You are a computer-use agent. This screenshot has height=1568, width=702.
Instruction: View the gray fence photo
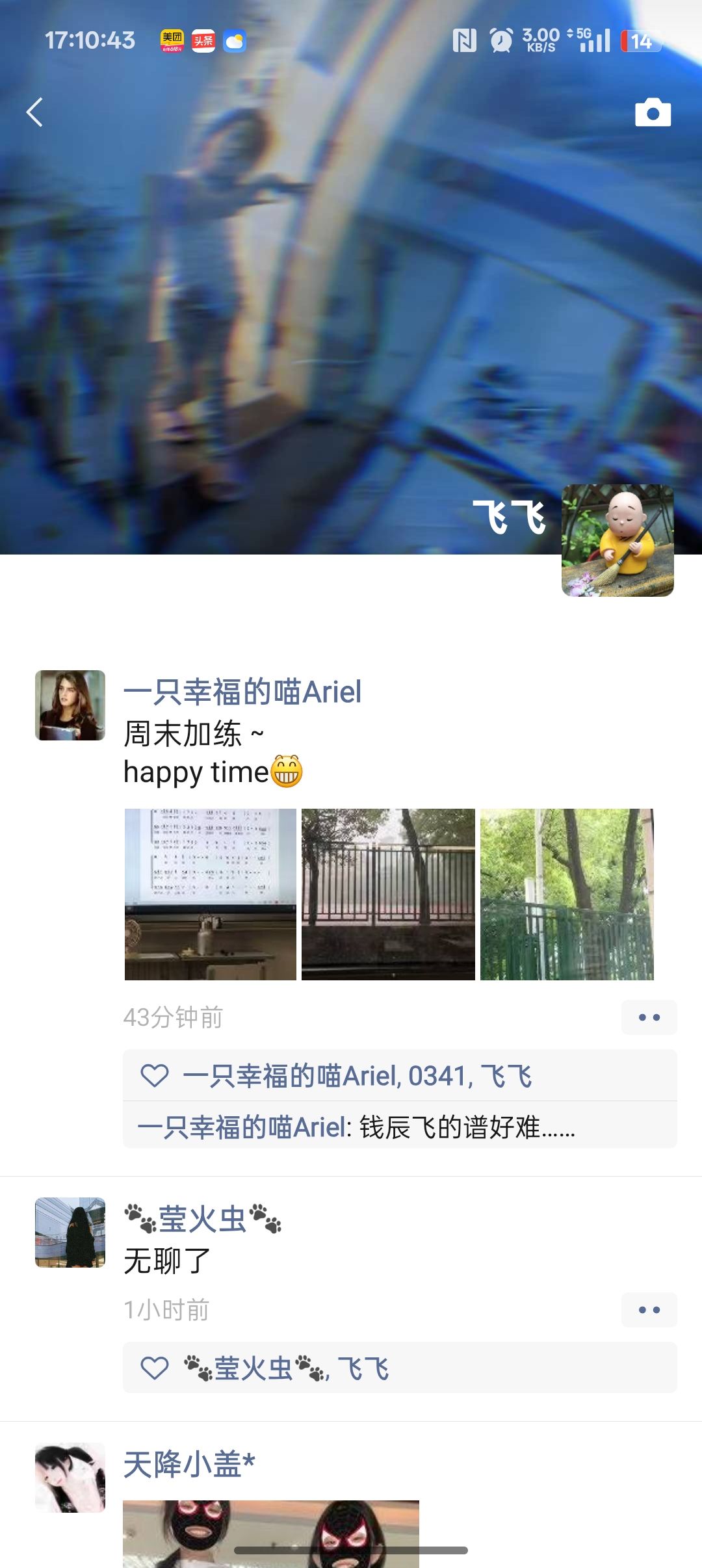point(388,894)
